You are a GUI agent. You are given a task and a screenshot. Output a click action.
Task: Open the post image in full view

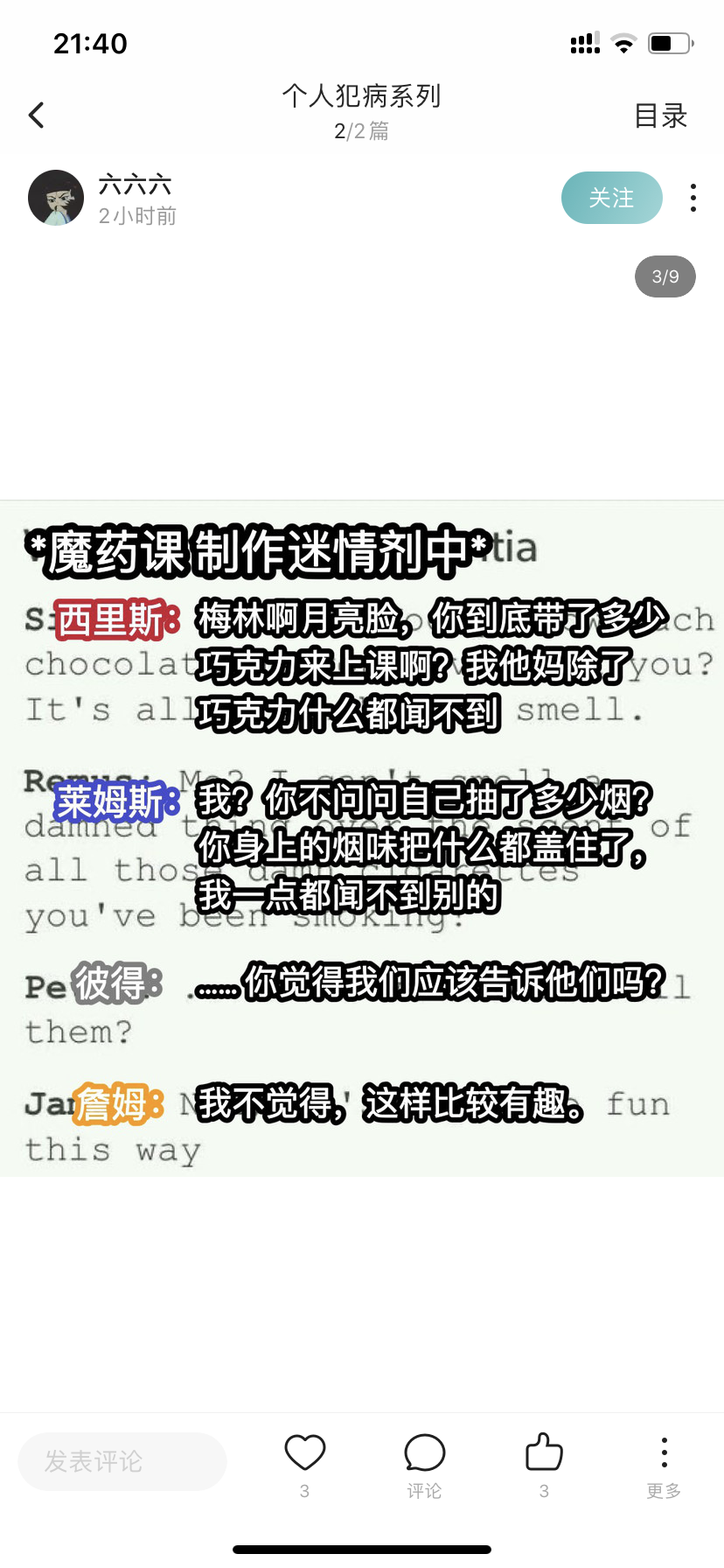[x=362, y=838]
